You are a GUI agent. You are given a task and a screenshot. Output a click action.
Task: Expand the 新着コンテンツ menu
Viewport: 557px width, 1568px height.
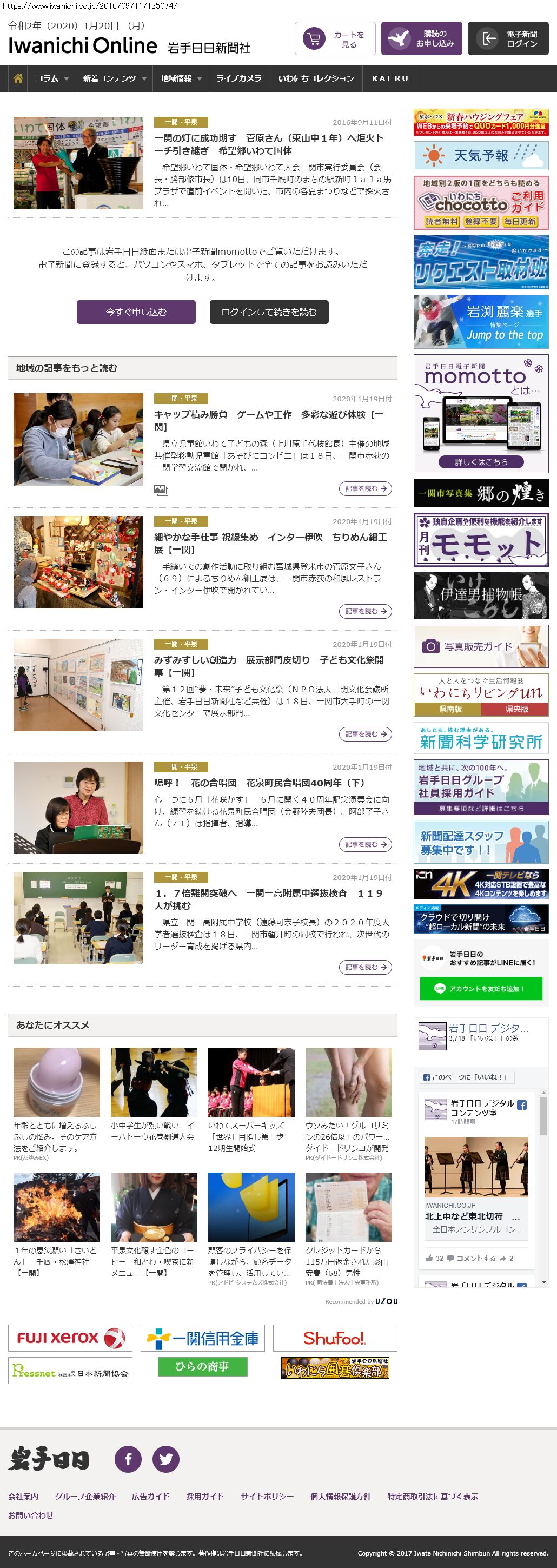(x=115, y=78)
